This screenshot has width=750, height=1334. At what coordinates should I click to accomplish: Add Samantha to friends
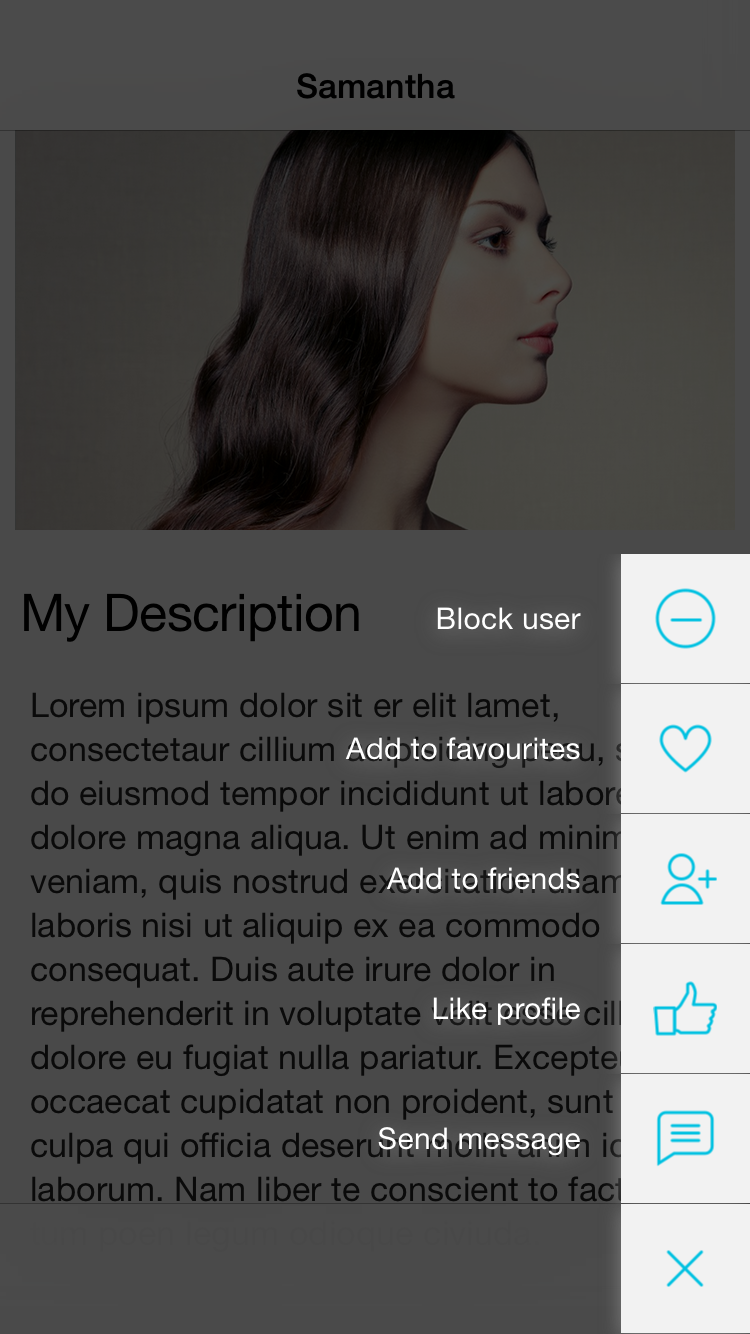(x=687, y=879)
